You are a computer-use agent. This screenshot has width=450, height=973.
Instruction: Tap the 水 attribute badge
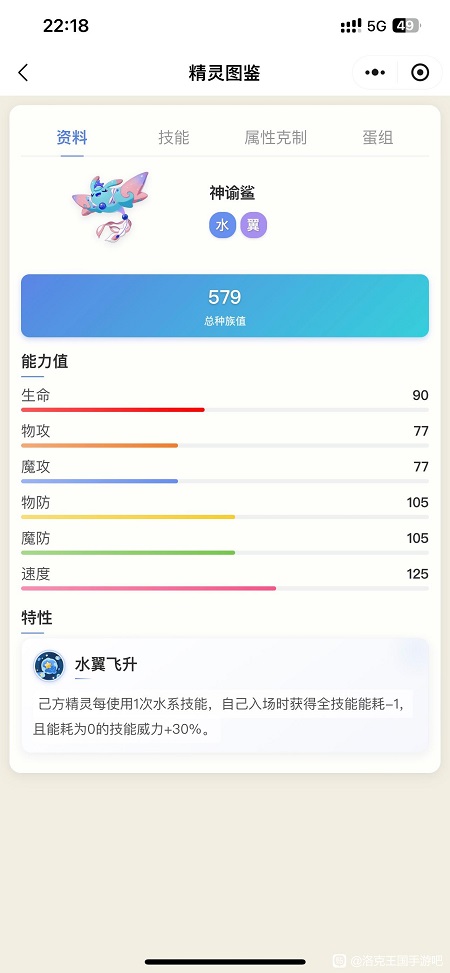point(222,225)
